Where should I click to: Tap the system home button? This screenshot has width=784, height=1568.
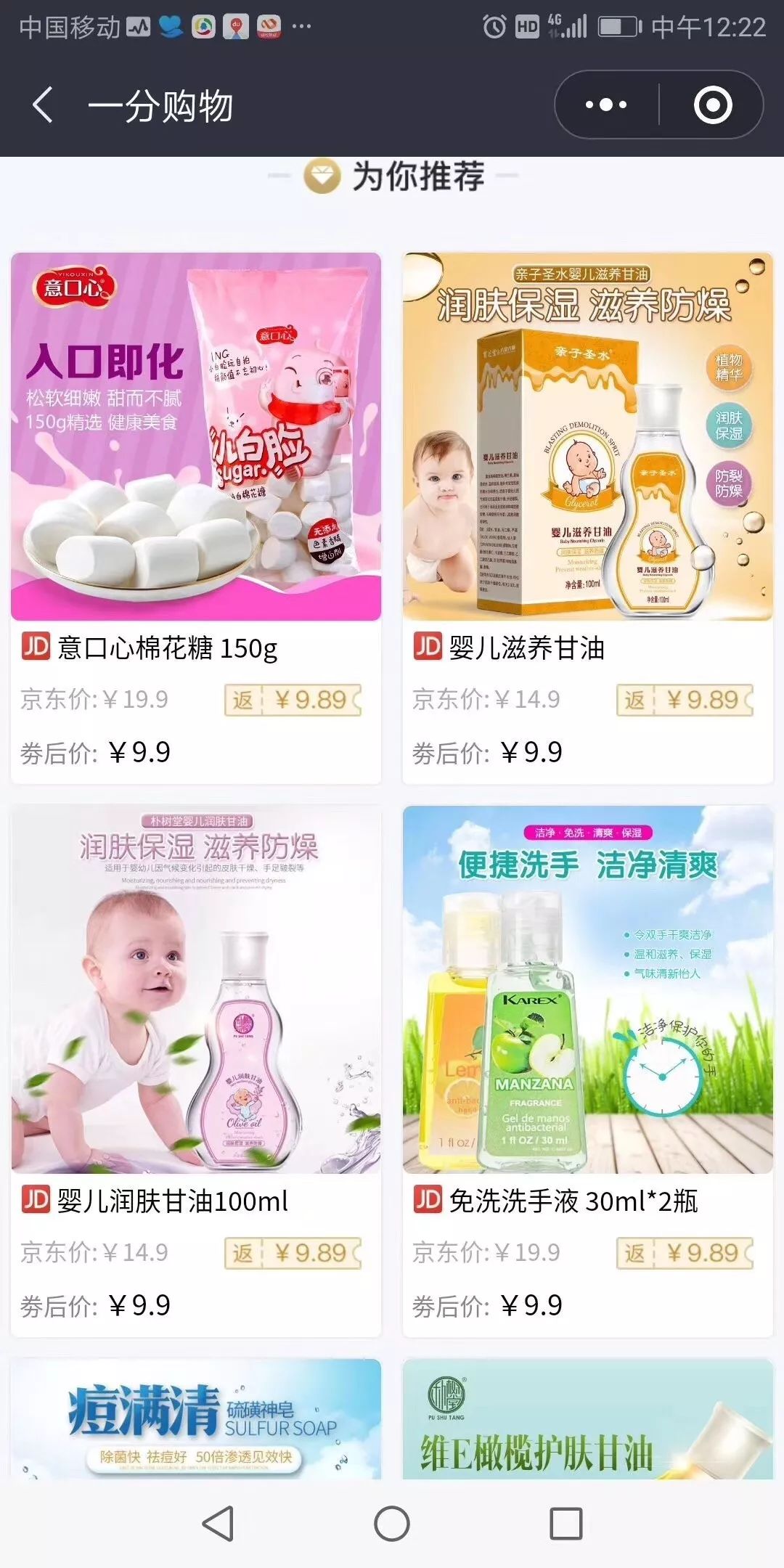392,1523
